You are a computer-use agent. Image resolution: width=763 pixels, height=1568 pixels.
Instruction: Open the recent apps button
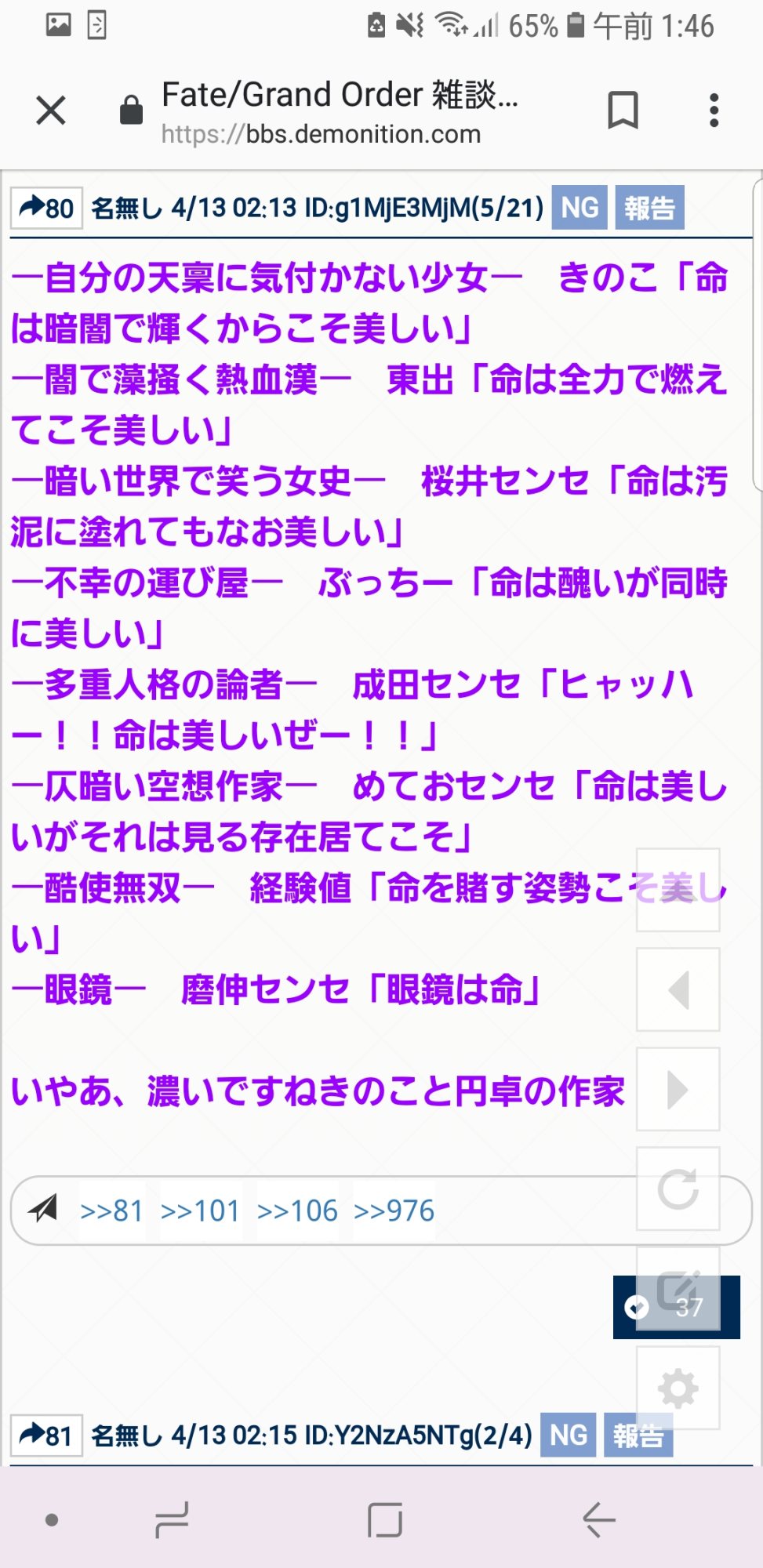171,1520
